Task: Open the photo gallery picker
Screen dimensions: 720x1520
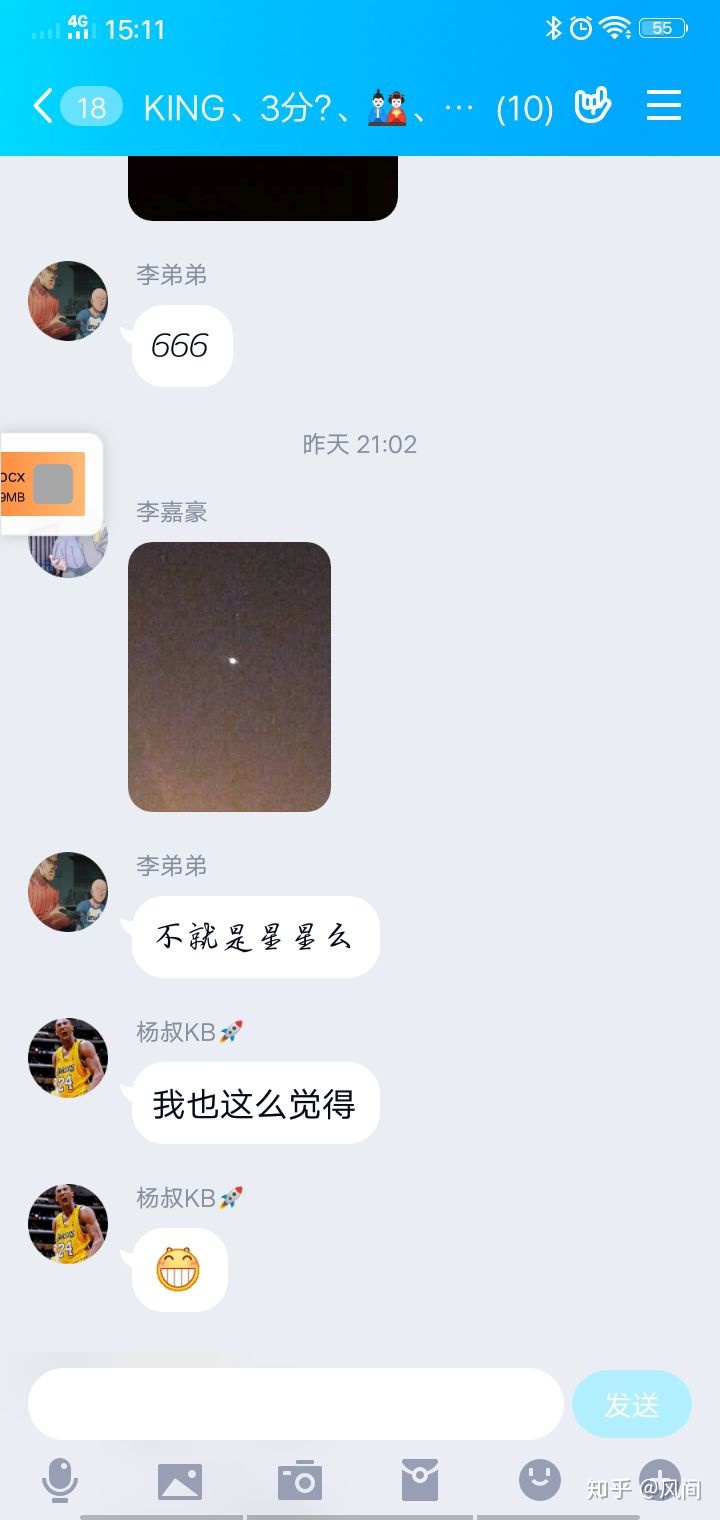Action: tap(180, 1480)
